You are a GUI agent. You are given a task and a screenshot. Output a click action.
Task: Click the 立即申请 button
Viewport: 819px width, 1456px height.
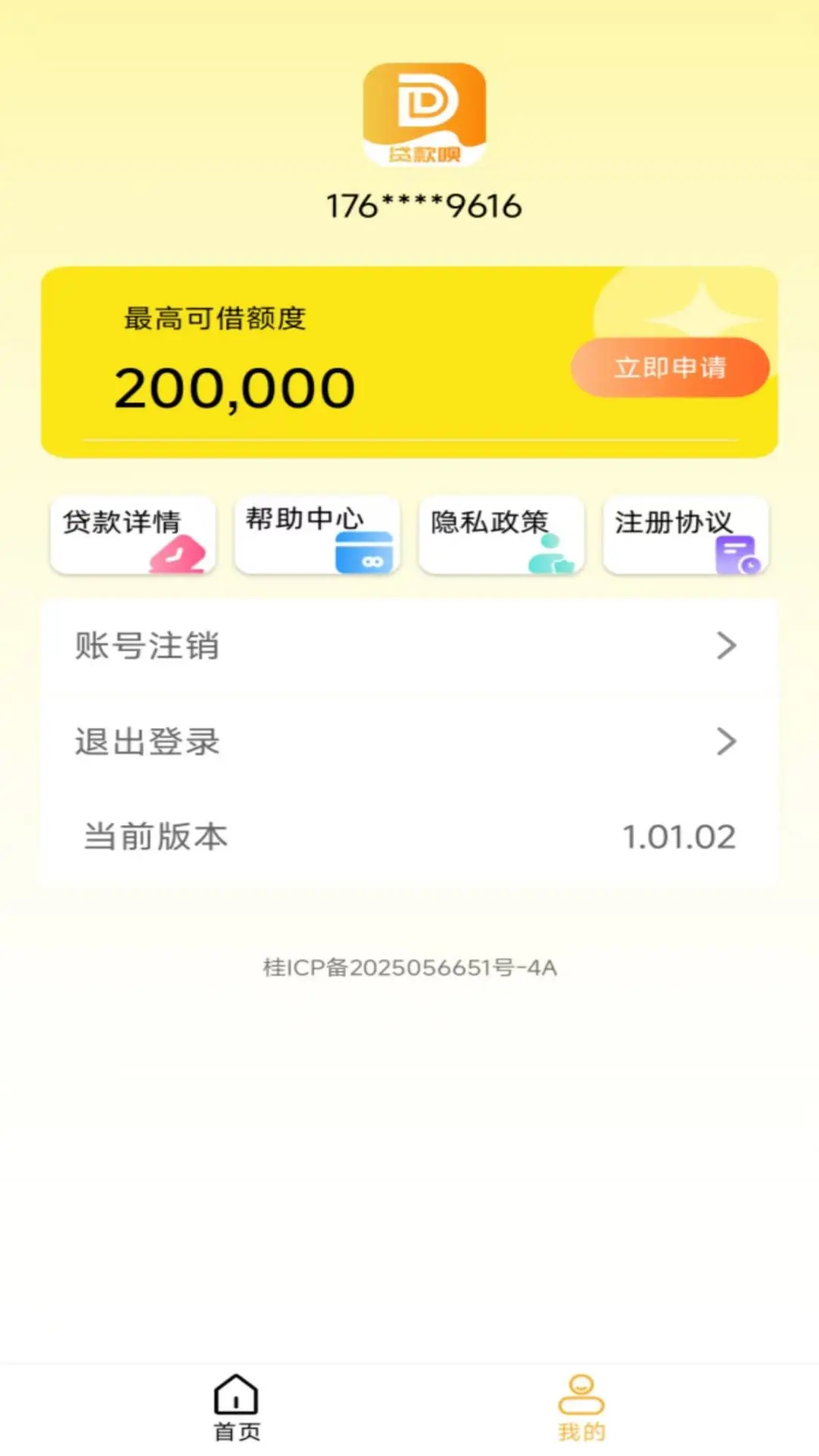tap(670, 367)
